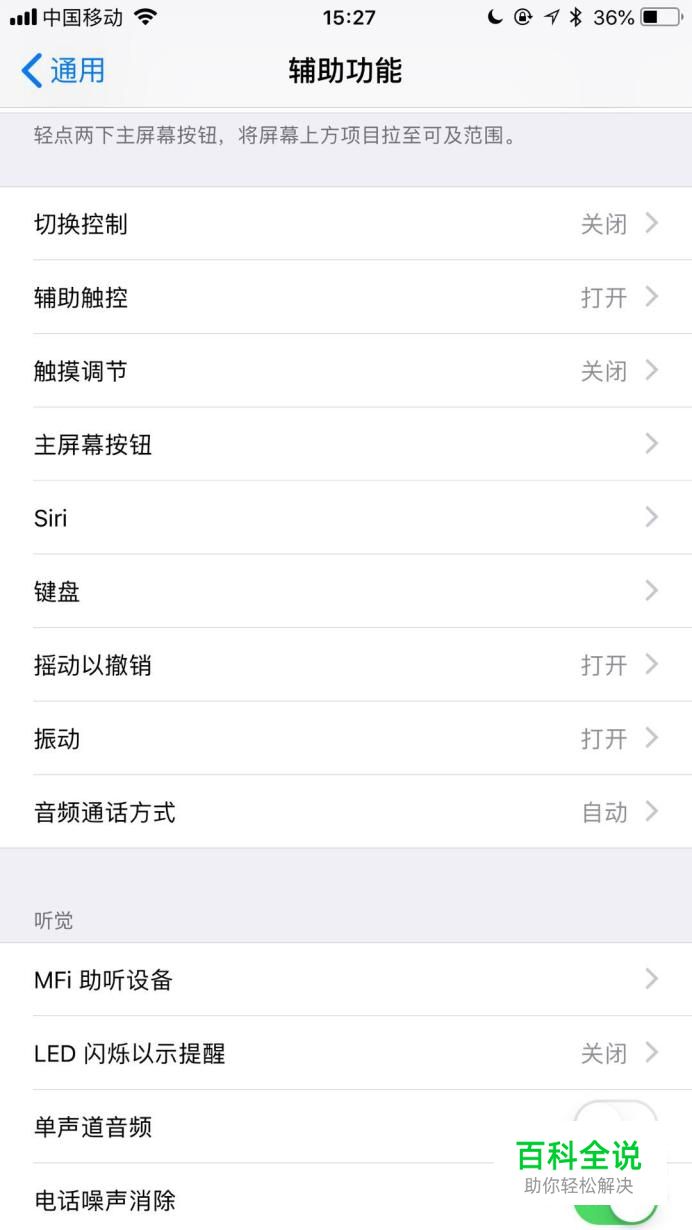Open MFi 助听设备 settings
The width and height of the screenshot is (692, 1230).
coord(346,979)
